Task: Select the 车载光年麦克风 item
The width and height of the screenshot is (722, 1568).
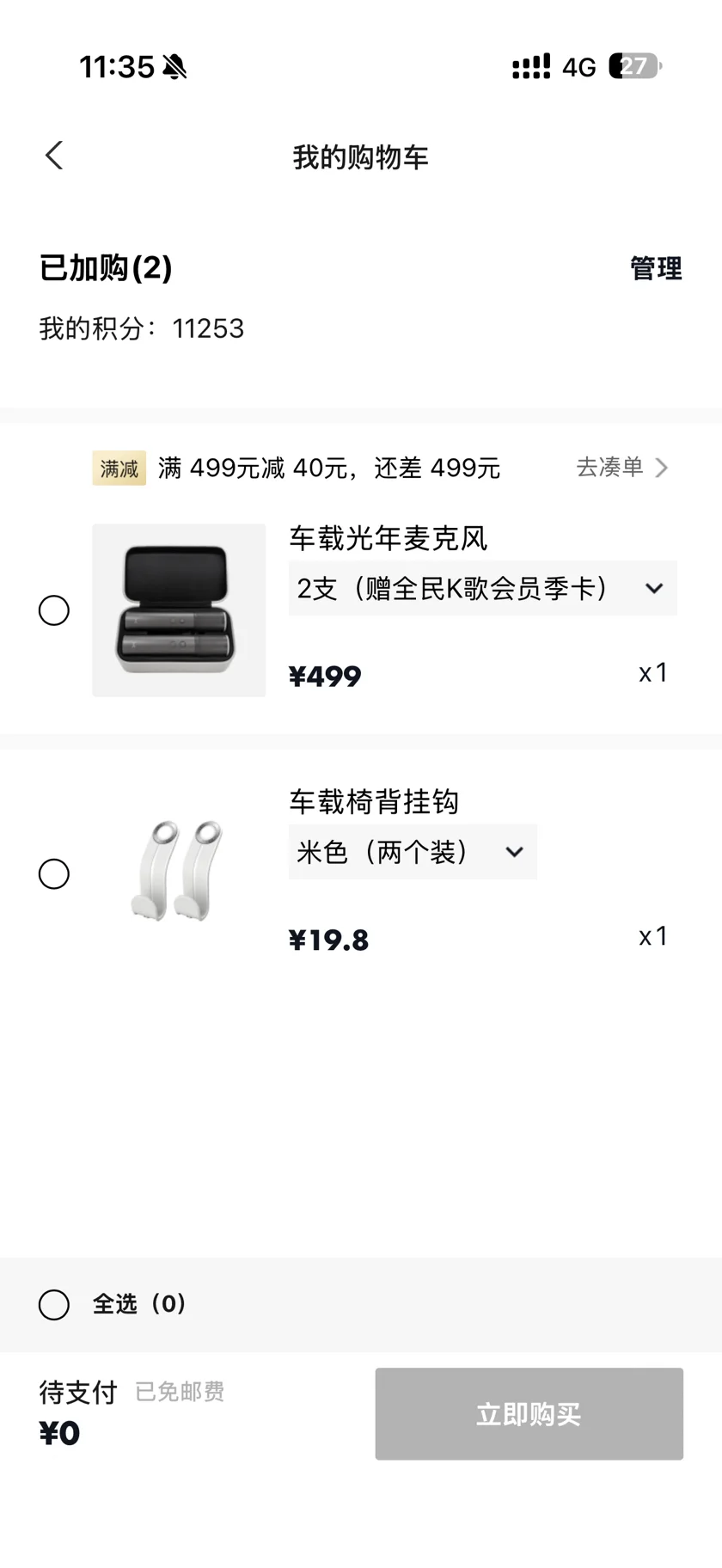Action: 54,610
